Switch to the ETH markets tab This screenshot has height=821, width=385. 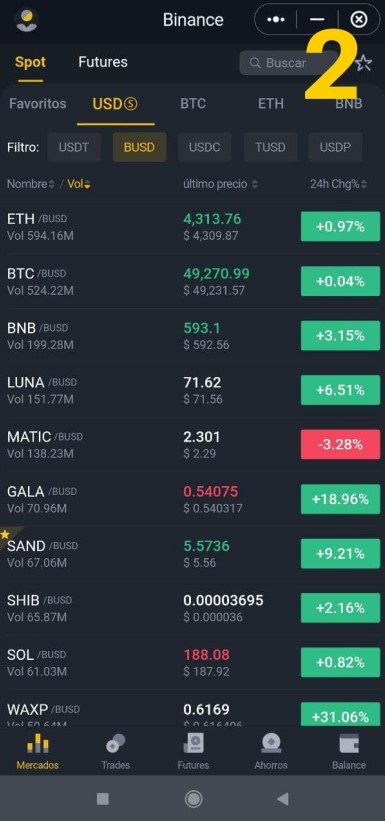[x=270, y=103]
